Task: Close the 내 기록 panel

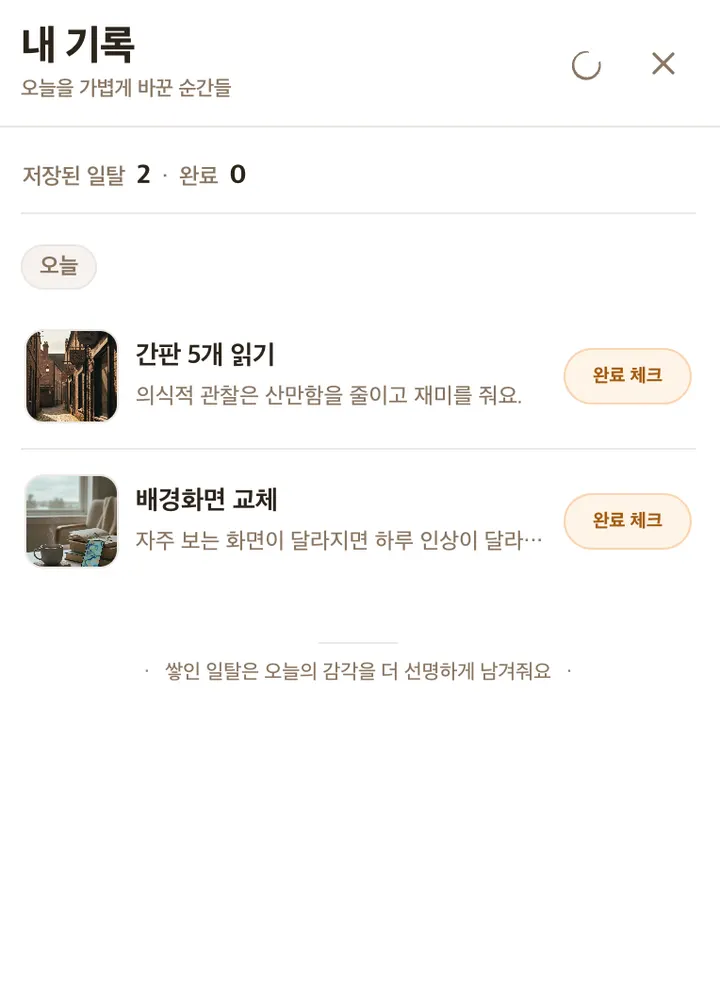Action: (x=663, y=64)
